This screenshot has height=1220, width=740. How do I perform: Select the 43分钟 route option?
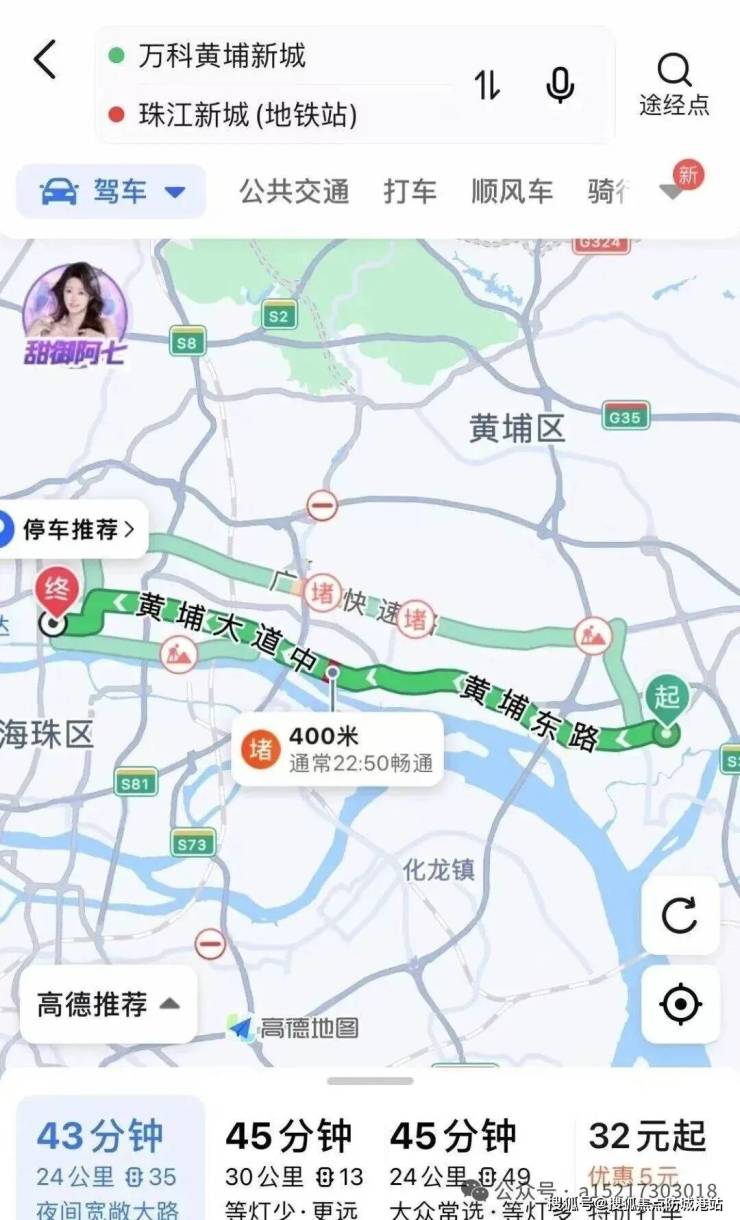tap(108, 1155)
